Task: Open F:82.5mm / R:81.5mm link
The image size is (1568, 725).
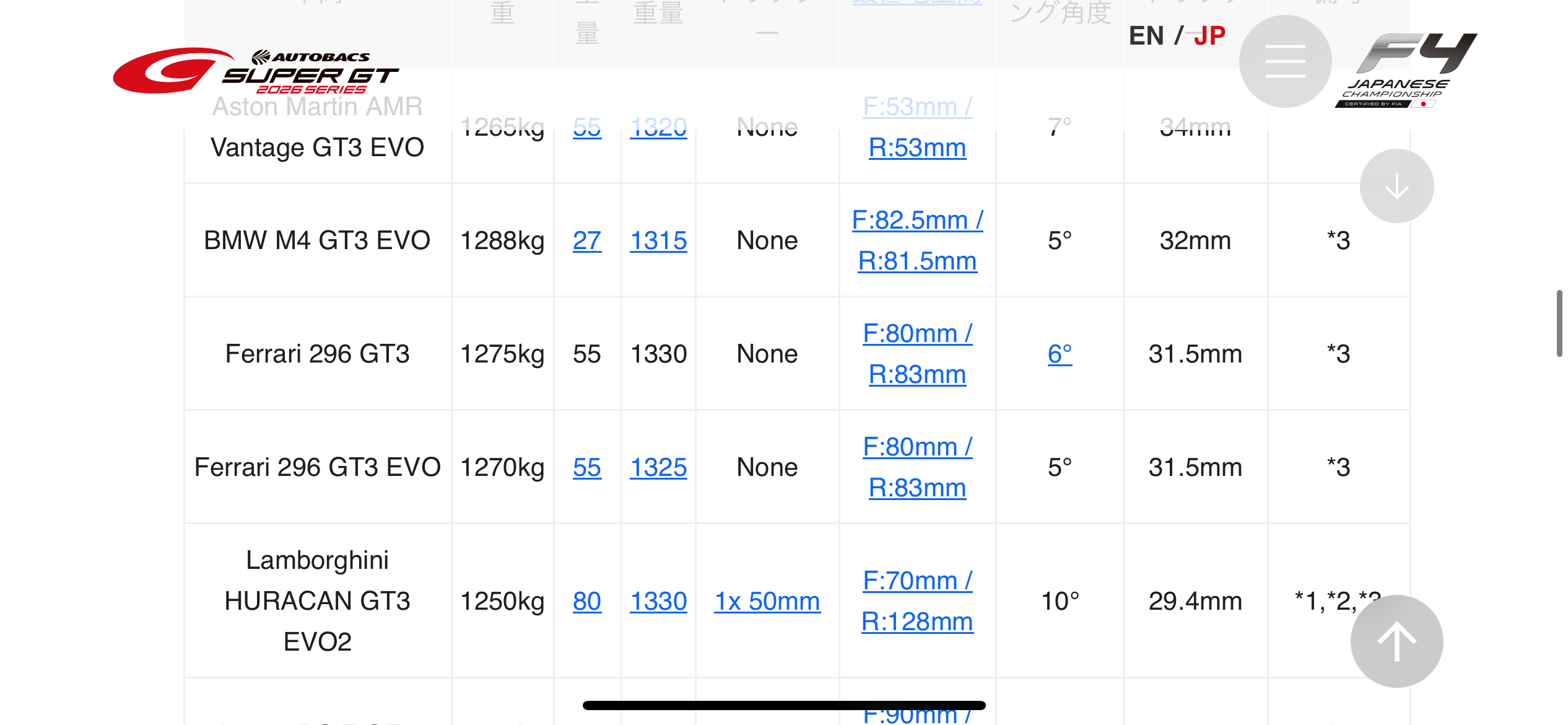Action: [917, 240]
